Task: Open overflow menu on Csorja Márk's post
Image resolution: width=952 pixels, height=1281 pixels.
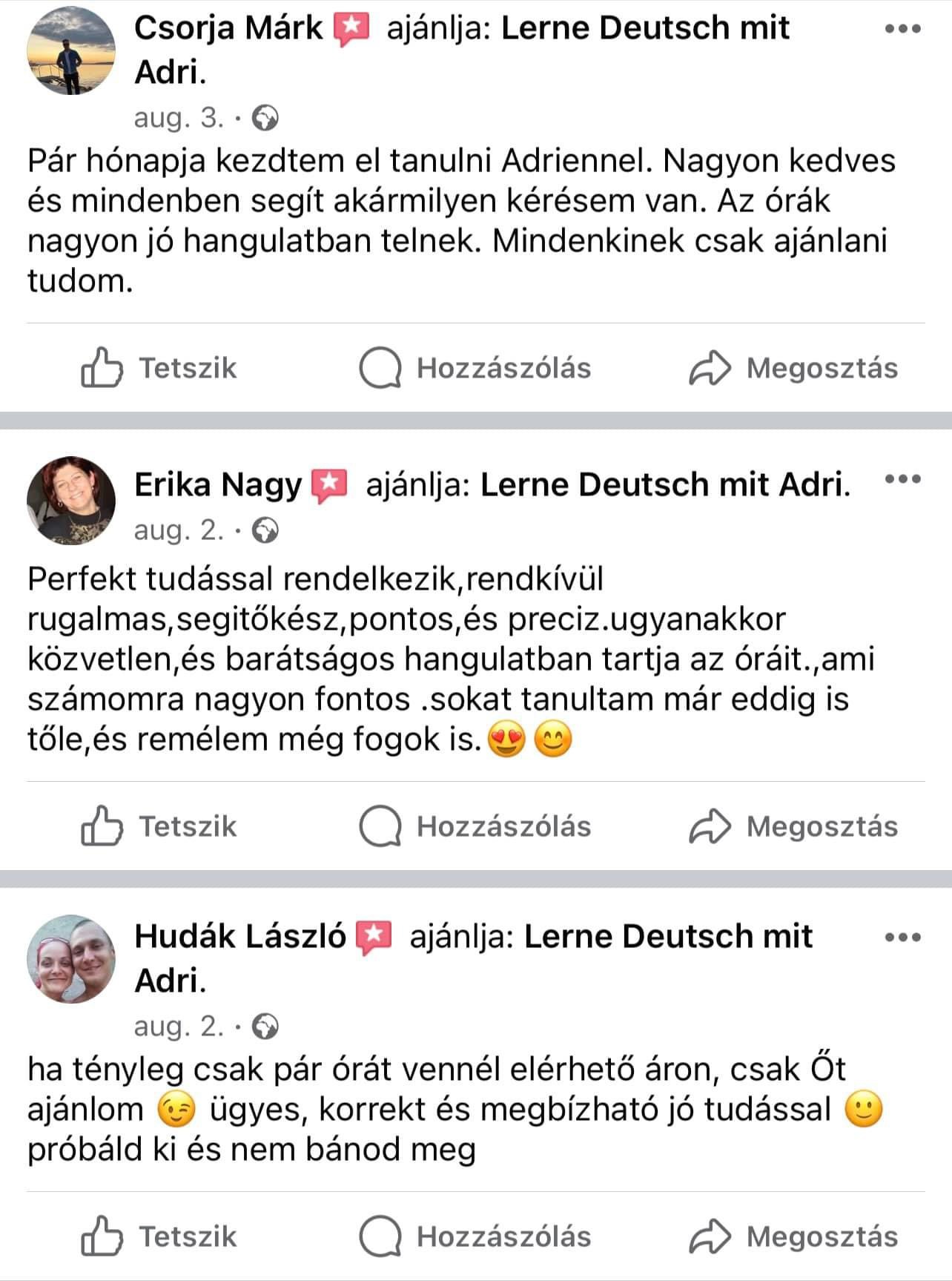Action: tap(902, 30)
